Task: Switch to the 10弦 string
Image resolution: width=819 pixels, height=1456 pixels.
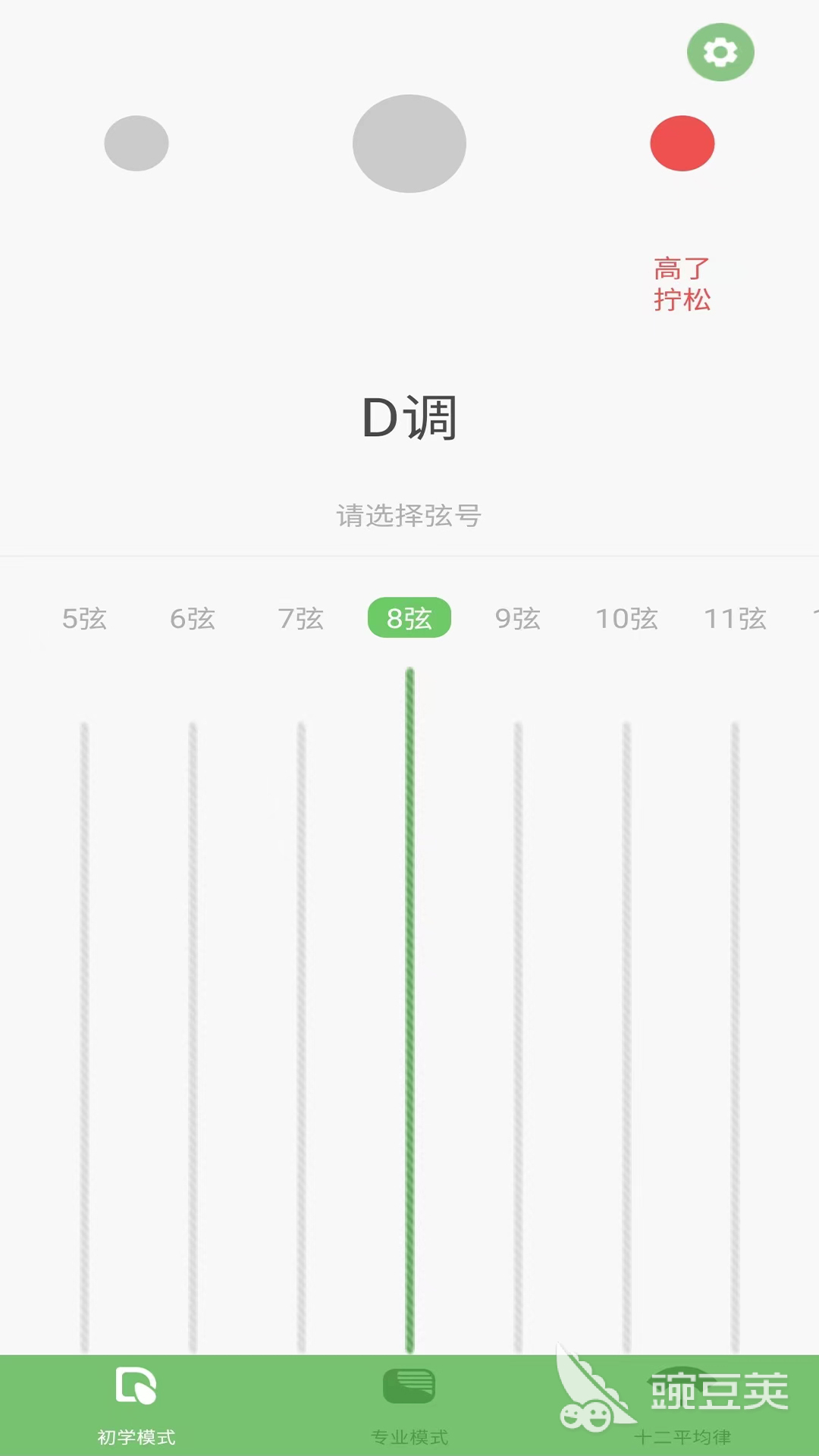Action: (x=626, y=619)
